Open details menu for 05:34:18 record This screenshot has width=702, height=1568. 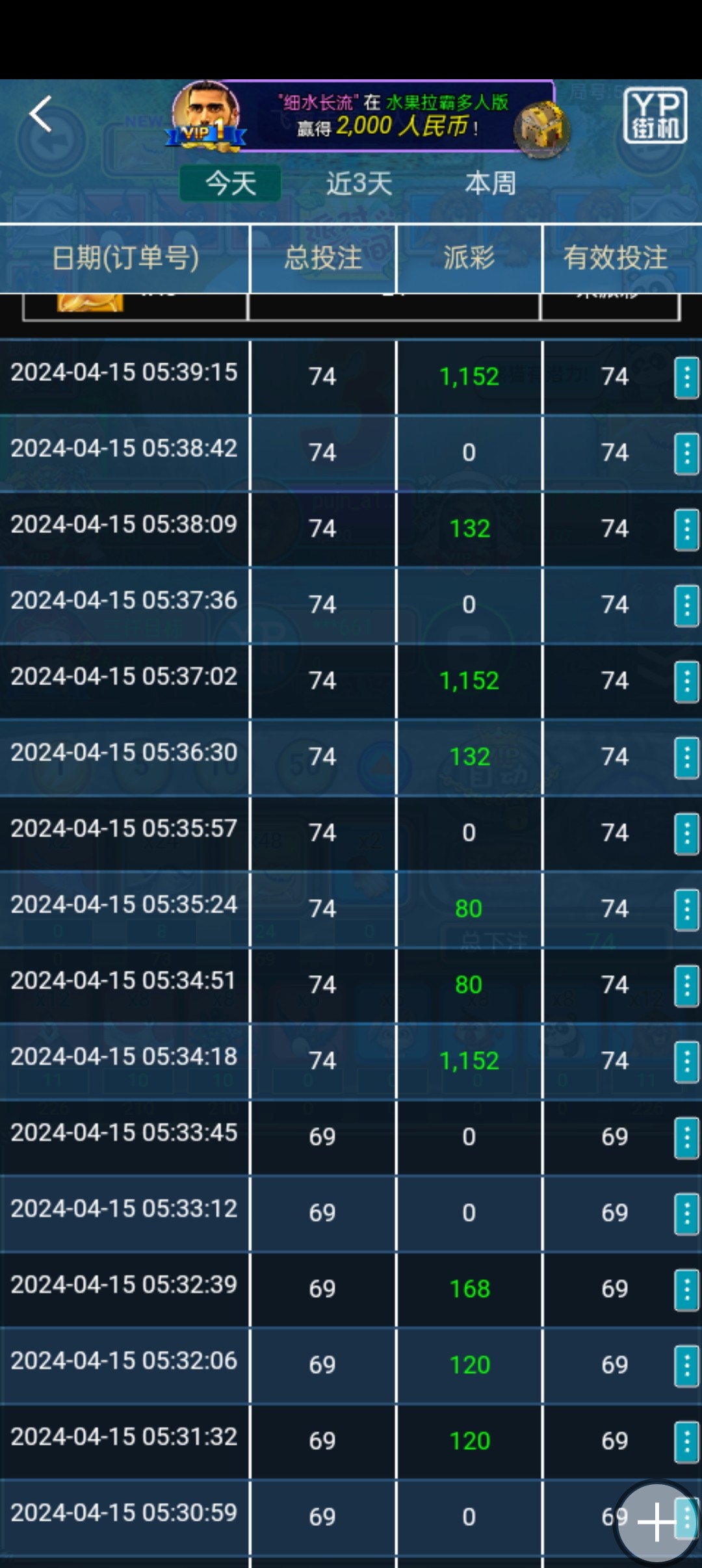tap(686, 1062)
